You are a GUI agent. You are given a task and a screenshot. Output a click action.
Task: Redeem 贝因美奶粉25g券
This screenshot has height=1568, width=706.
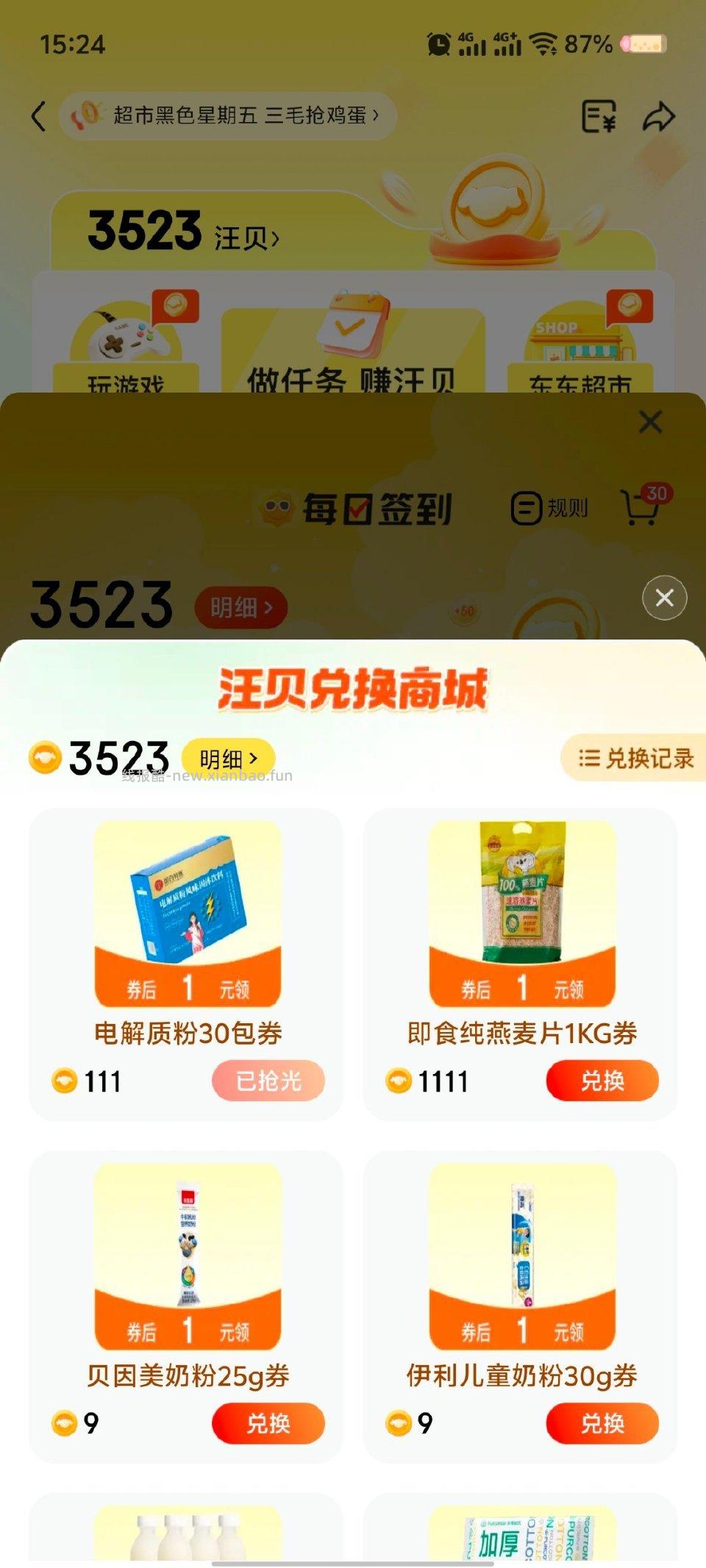point(268,1423)
